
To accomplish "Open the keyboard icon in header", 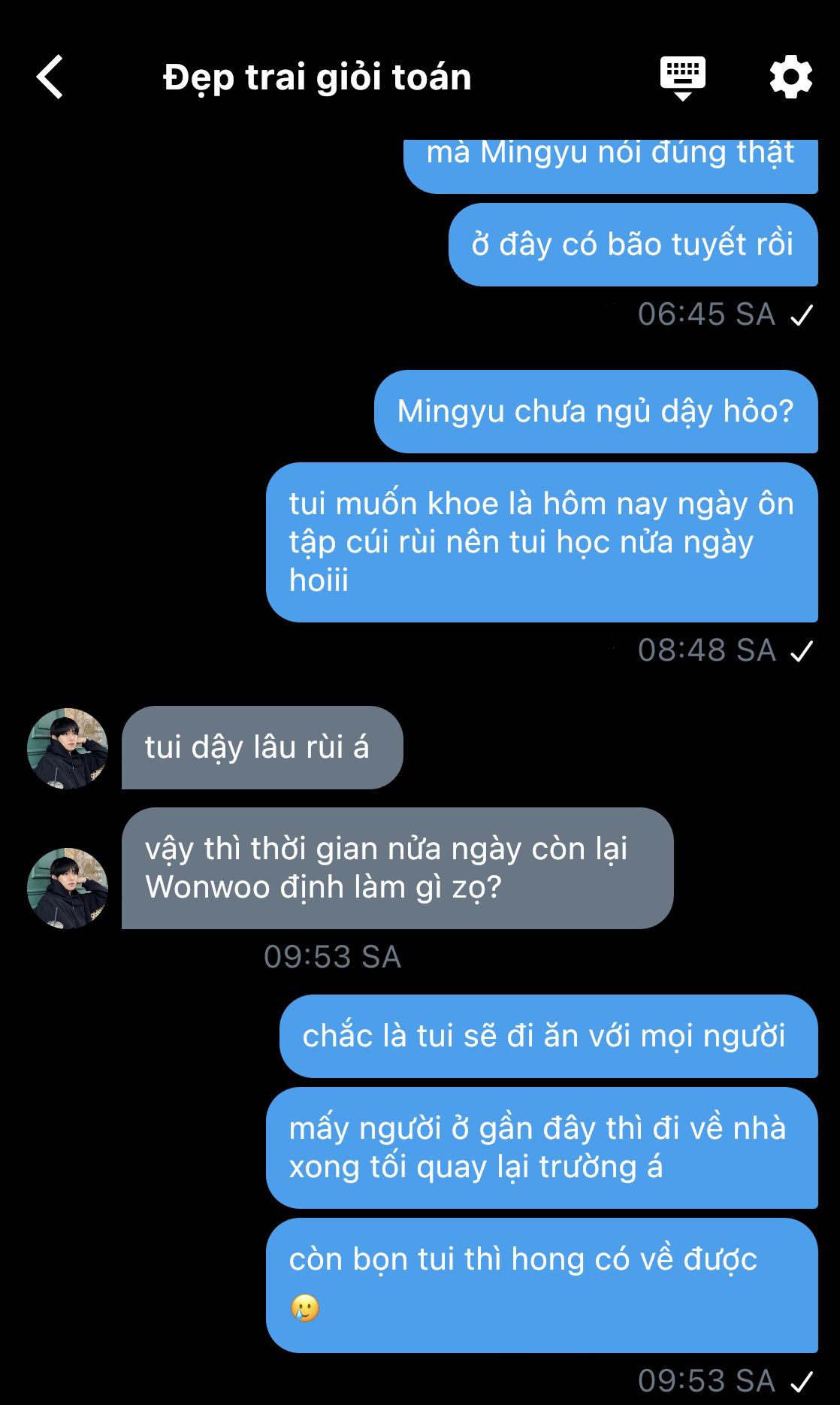I will [682, 77].
